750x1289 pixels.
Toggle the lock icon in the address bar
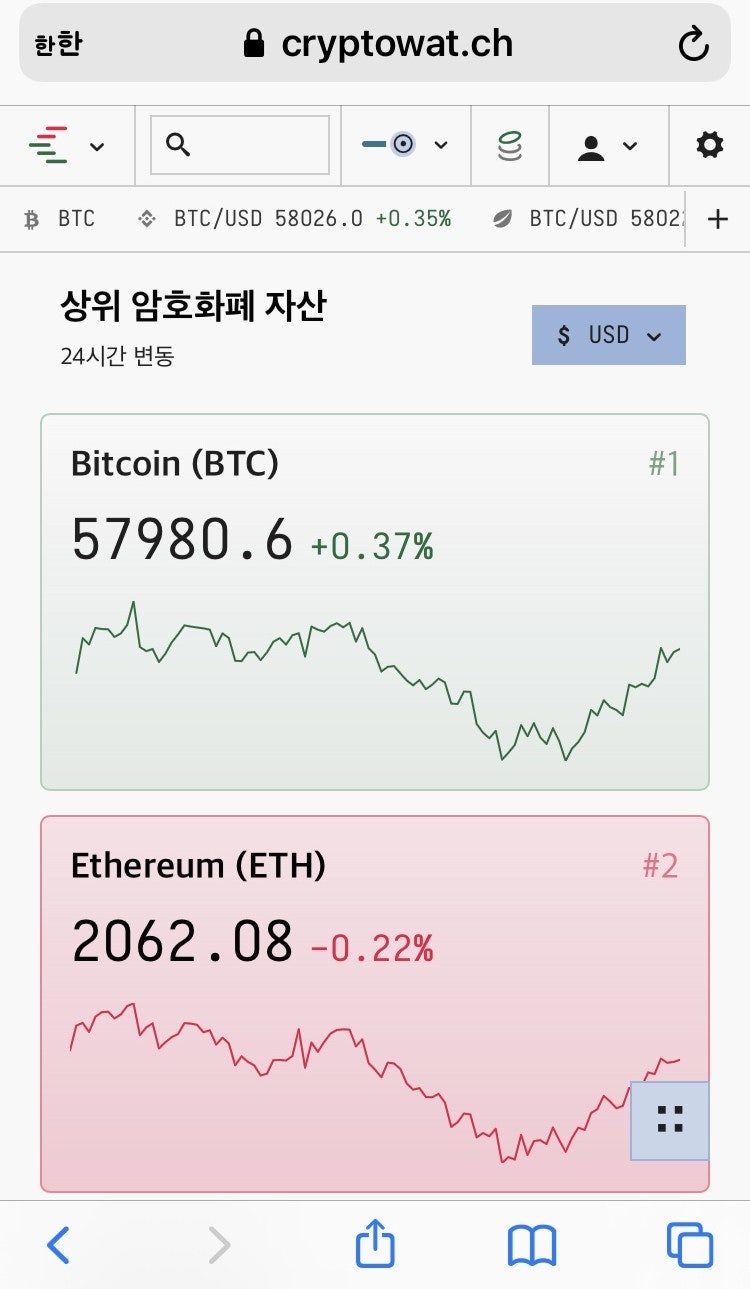tap(256, 42)
